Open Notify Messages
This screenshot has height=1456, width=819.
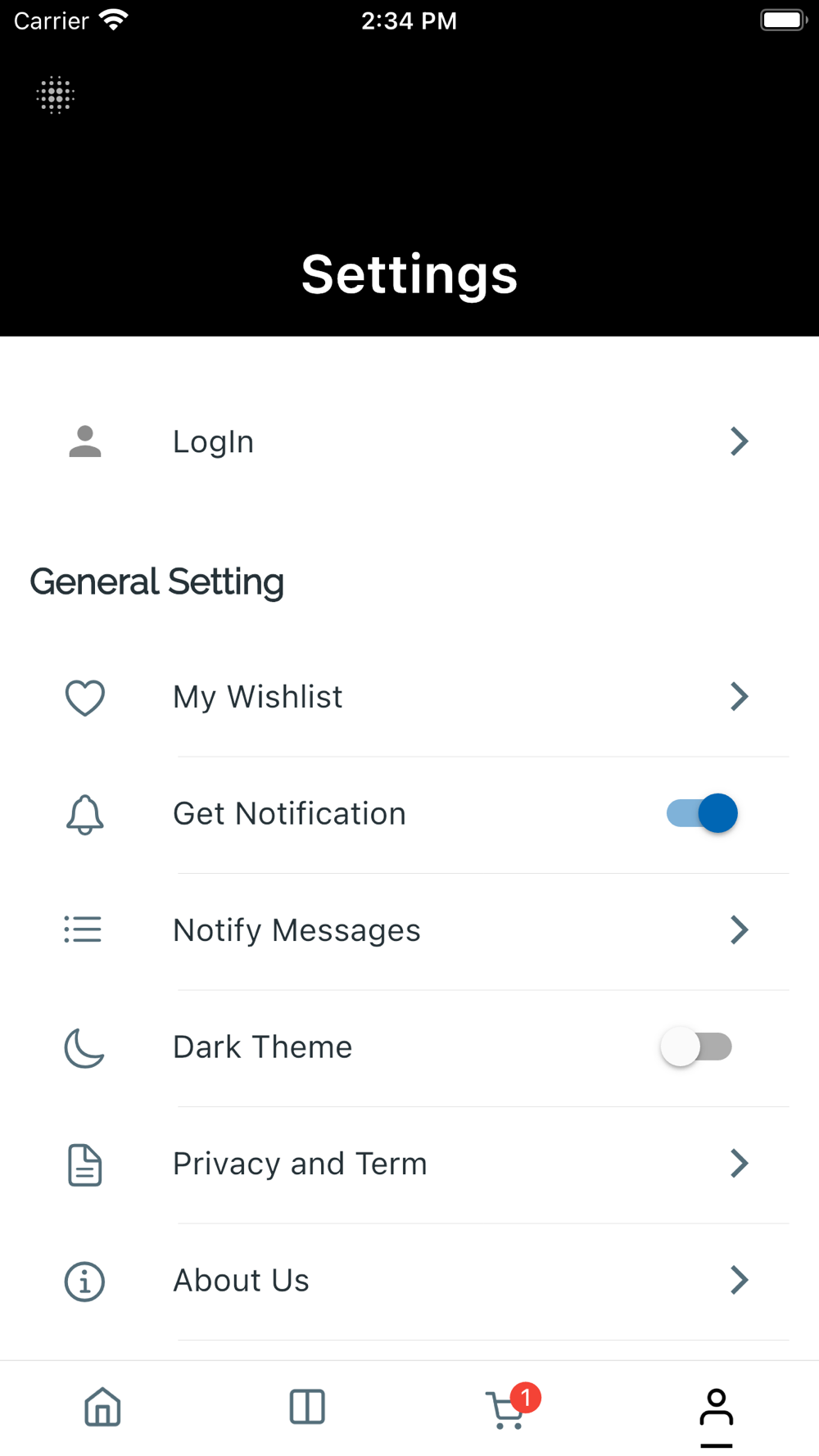(x=409, y=930)
